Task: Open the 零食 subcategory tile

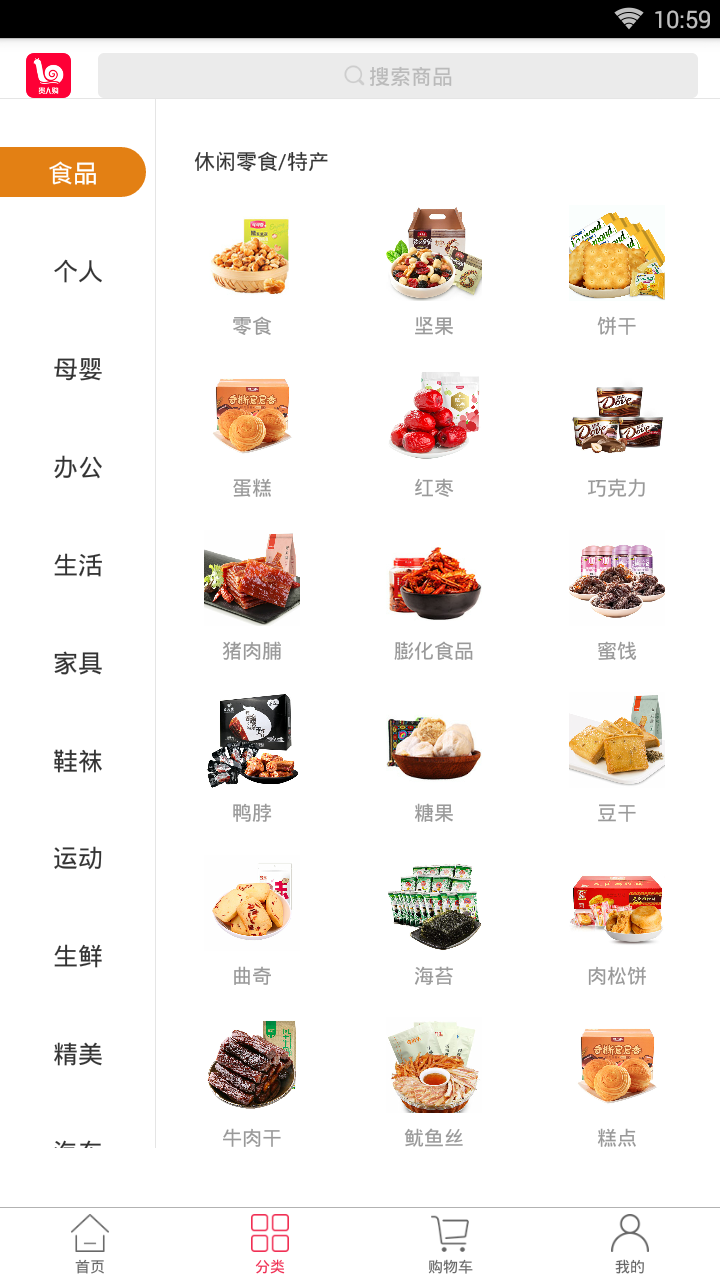Action: pos(252,270)
